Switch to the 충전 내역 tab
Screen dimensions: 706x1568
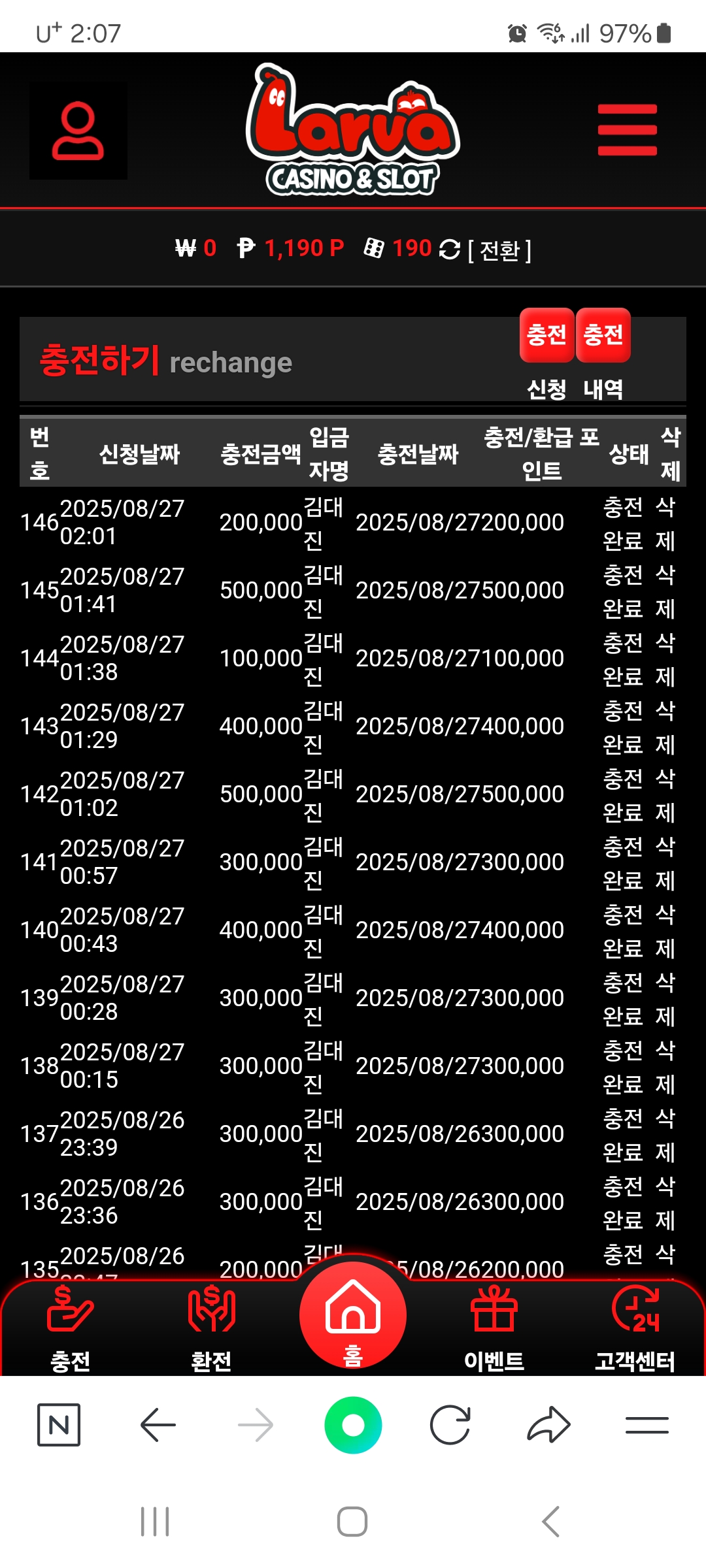point(603,336)
